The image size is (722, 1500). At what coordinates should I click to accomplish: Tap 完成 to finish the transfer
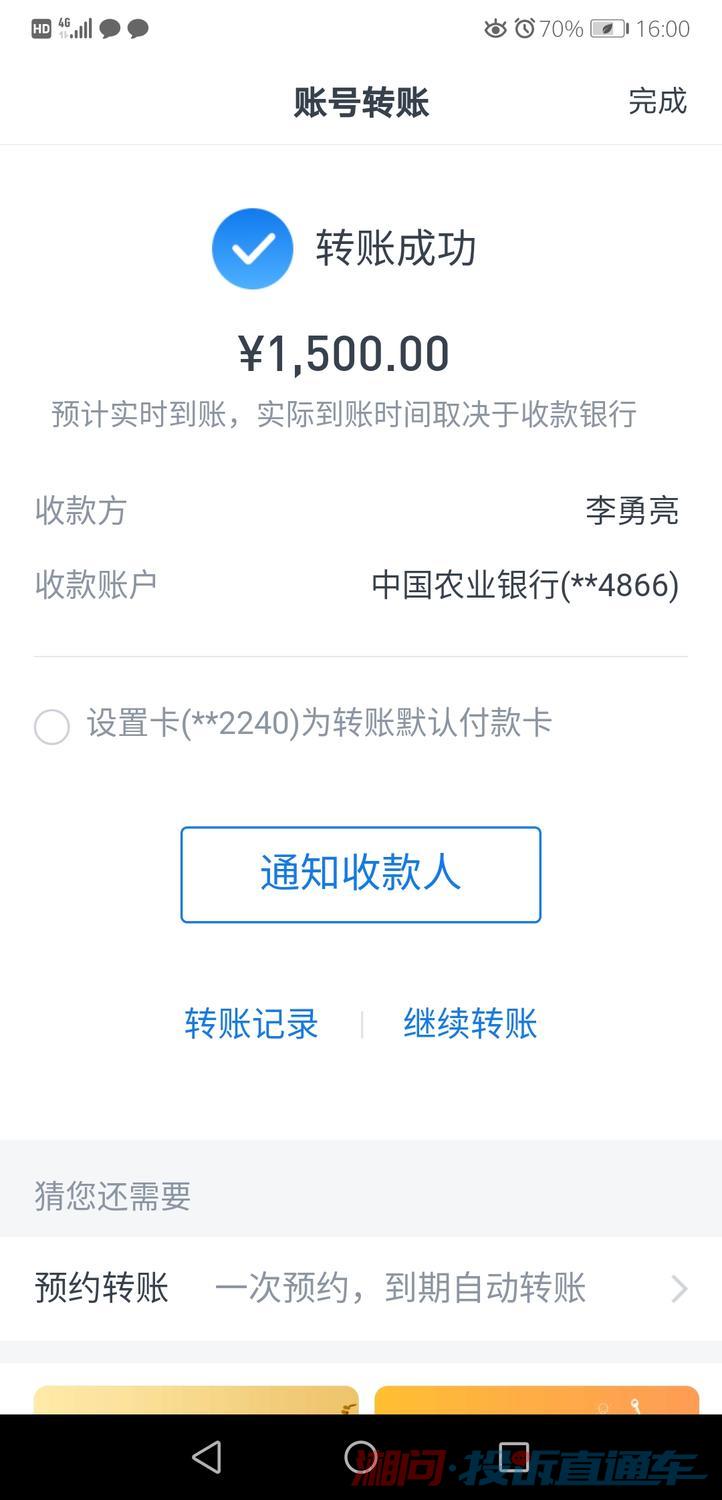(657, 101)
